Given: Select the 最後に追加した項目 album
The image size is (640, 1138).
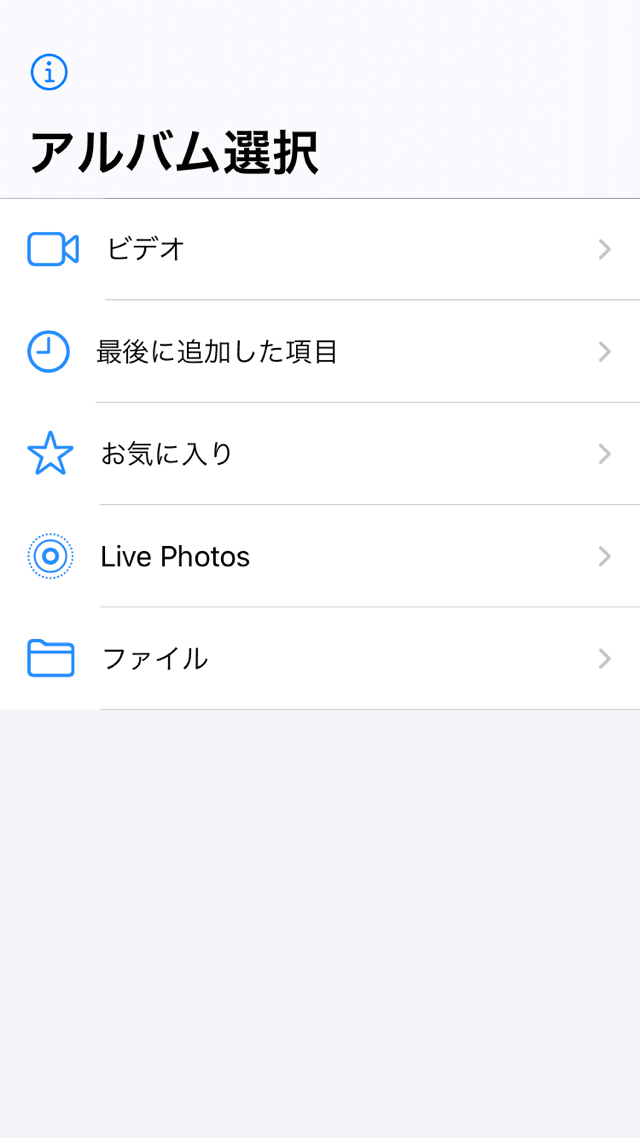Looking at the screenshot, I should click(320, 352).
